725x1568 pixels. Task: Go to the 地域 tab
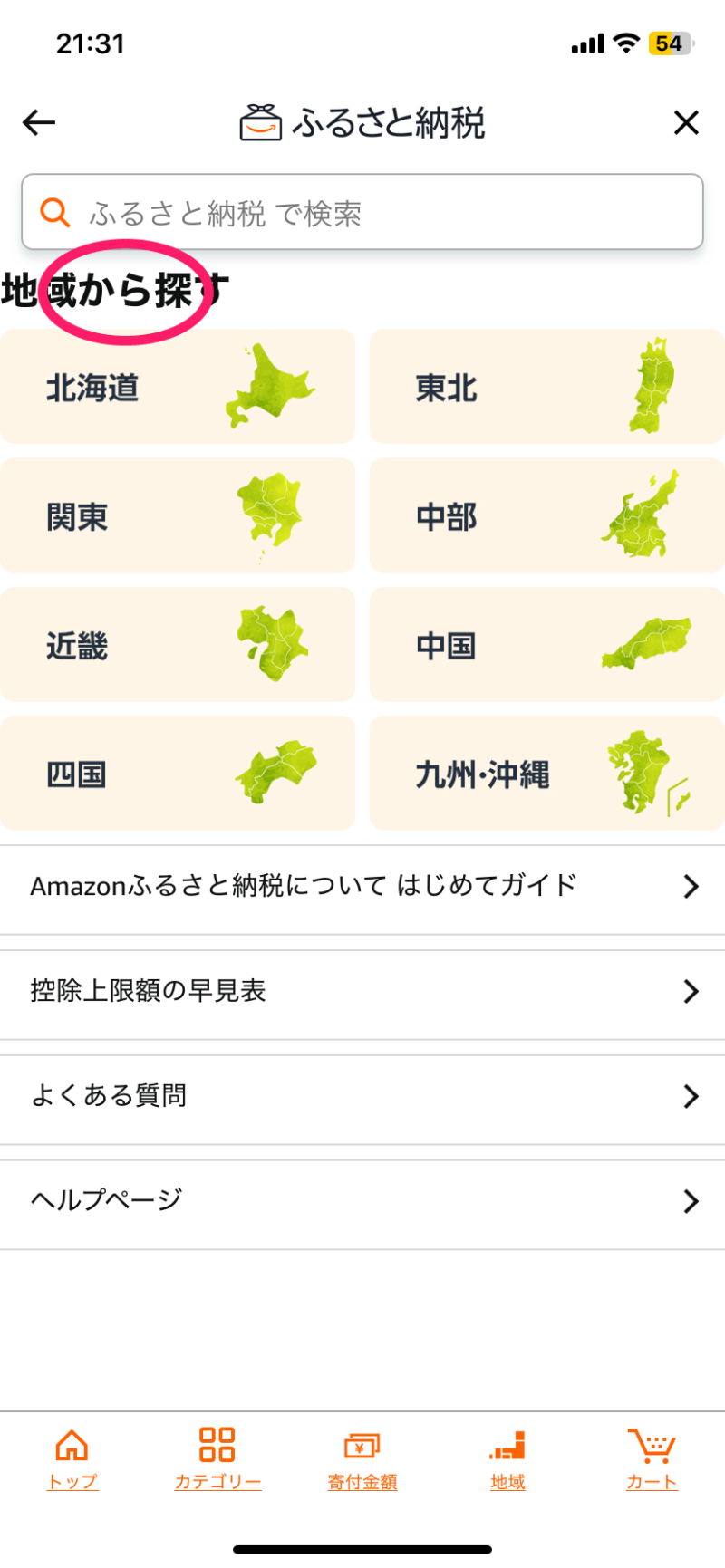point(507,1458)
